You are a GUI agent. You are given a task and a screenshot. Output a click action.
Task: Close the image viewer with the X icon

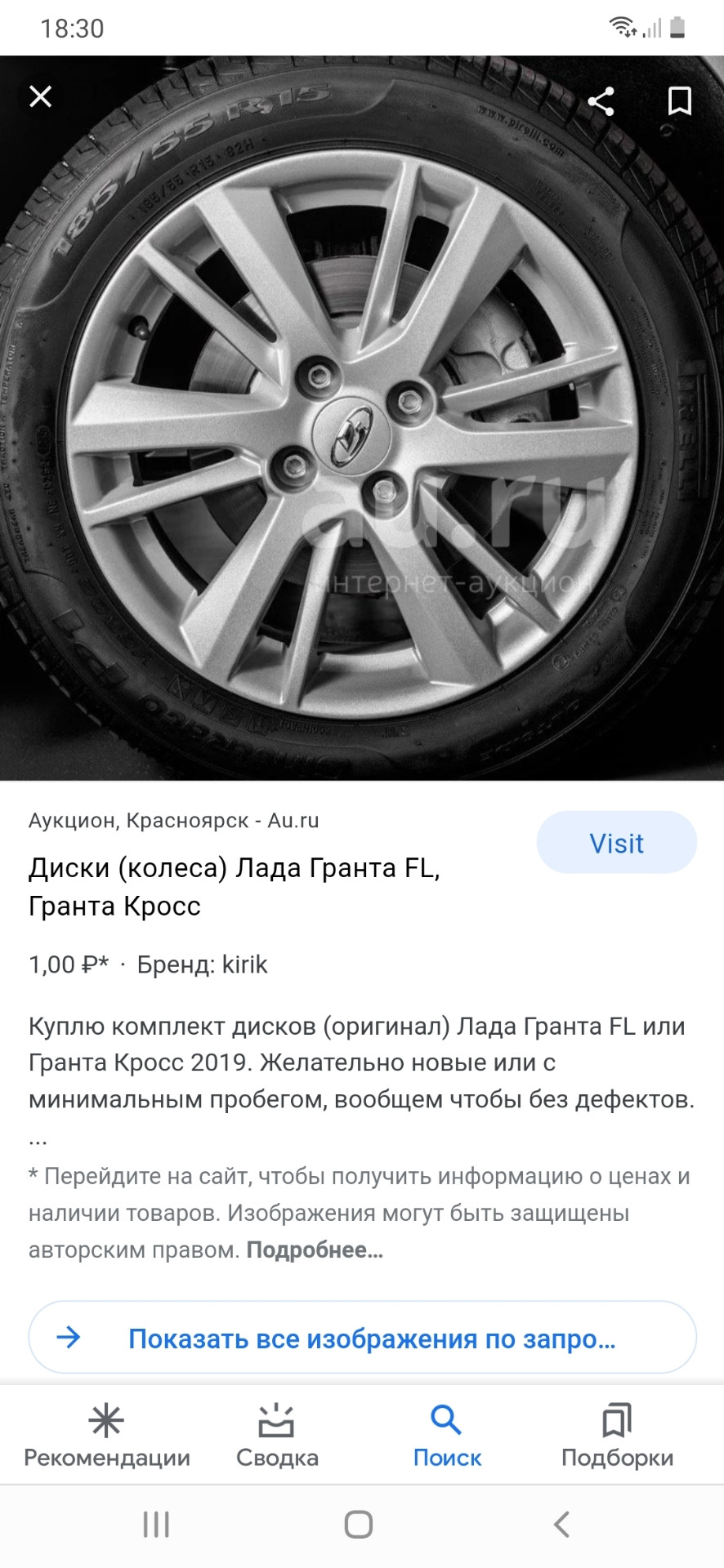point(40,96)
